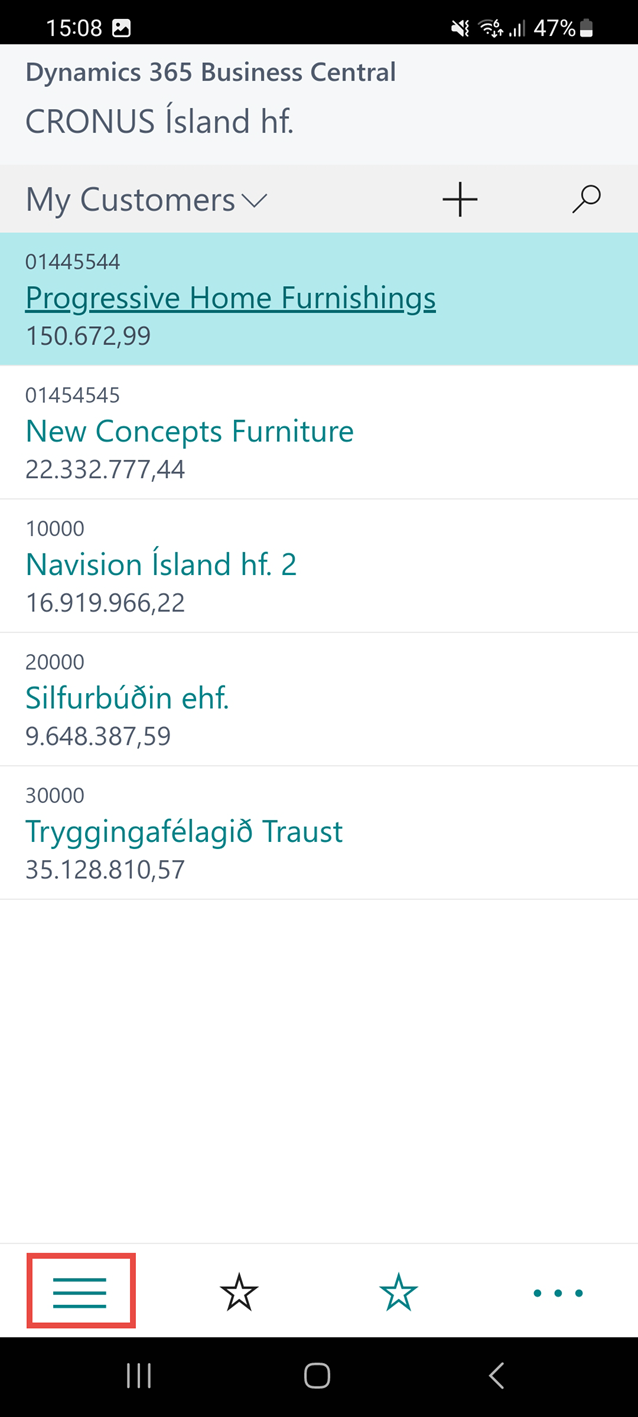
Task: Open Progressive Home Furnishings customer
Action: coord(230,298)
